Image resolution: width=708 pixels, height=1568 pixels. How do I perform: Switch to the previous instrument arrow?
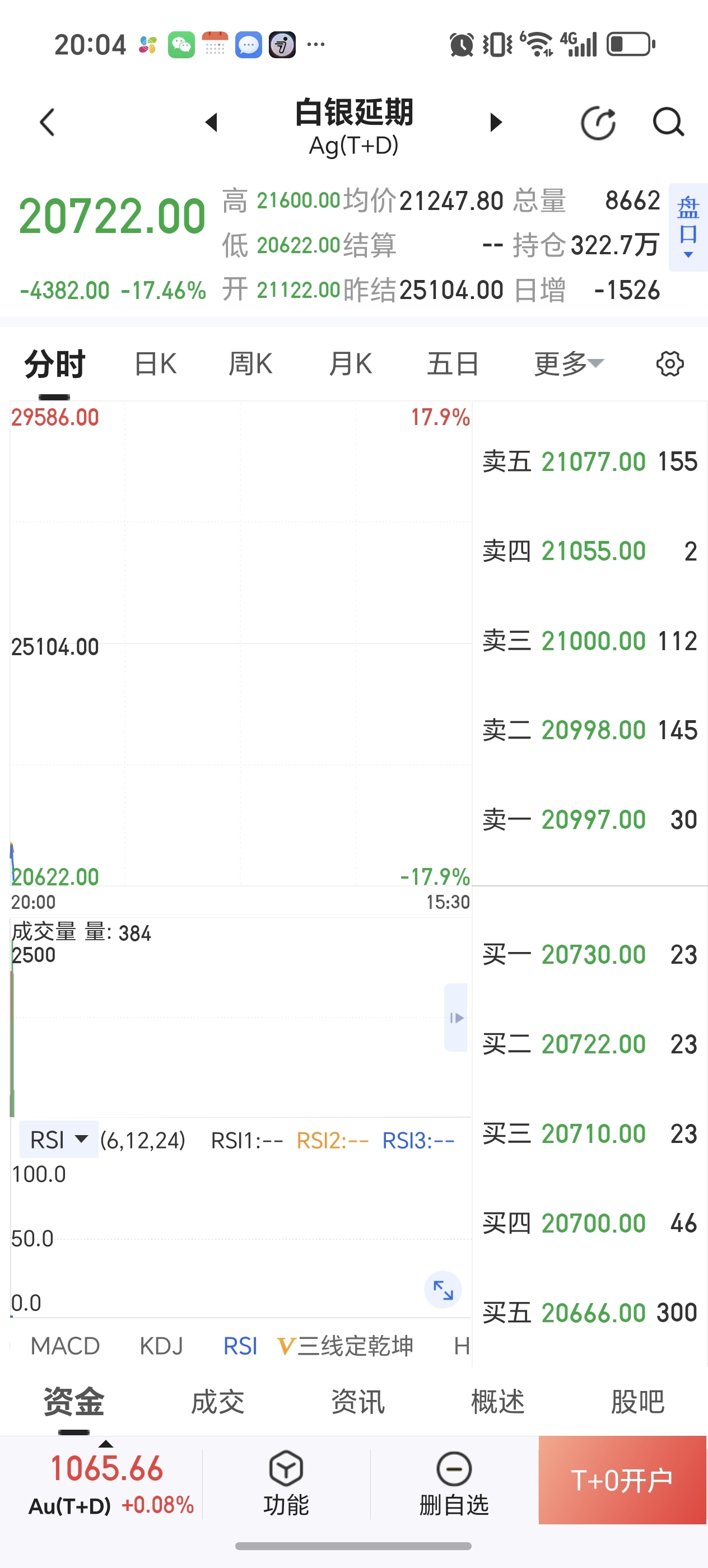pos(211,122)
